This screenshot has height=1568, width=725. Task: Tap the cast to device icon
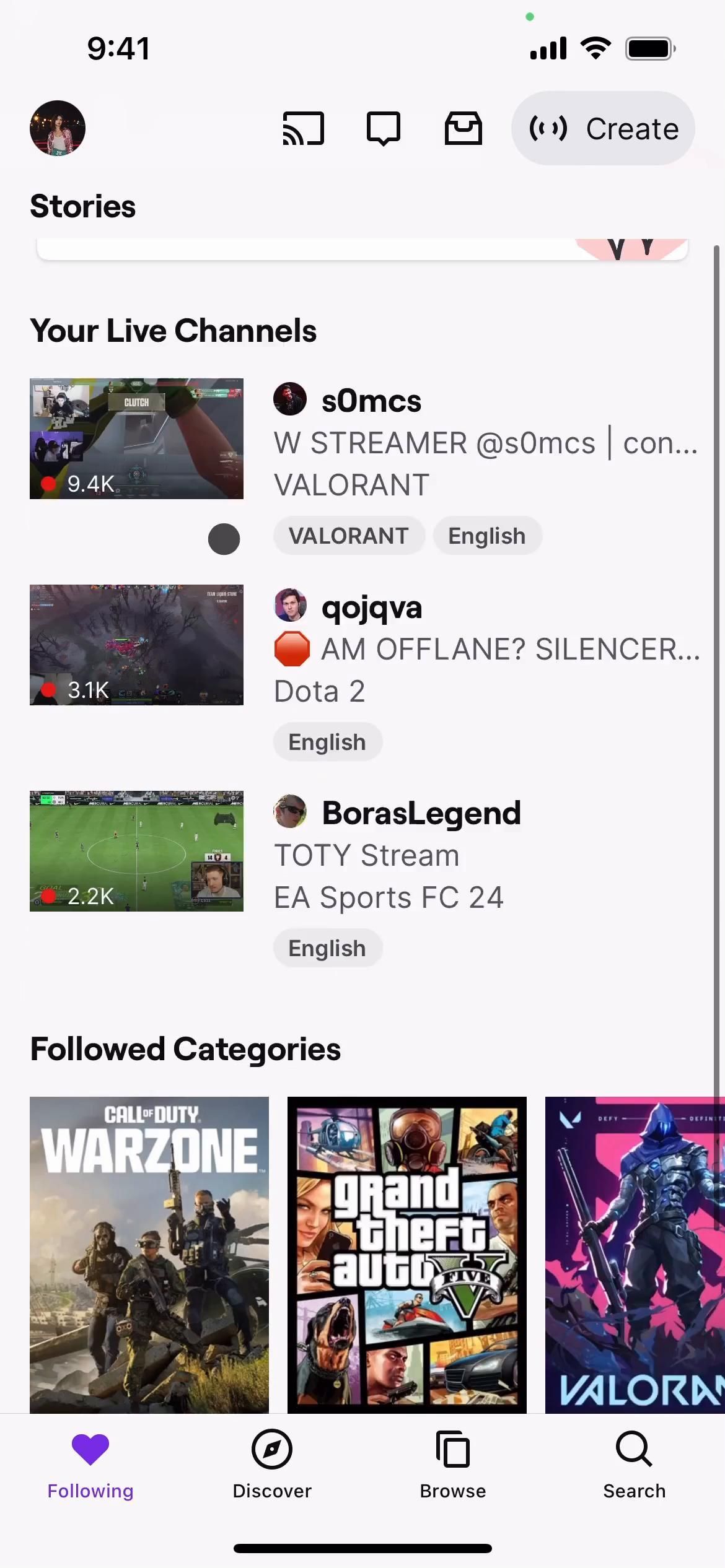pyautogui.click(x=303, y=128)
